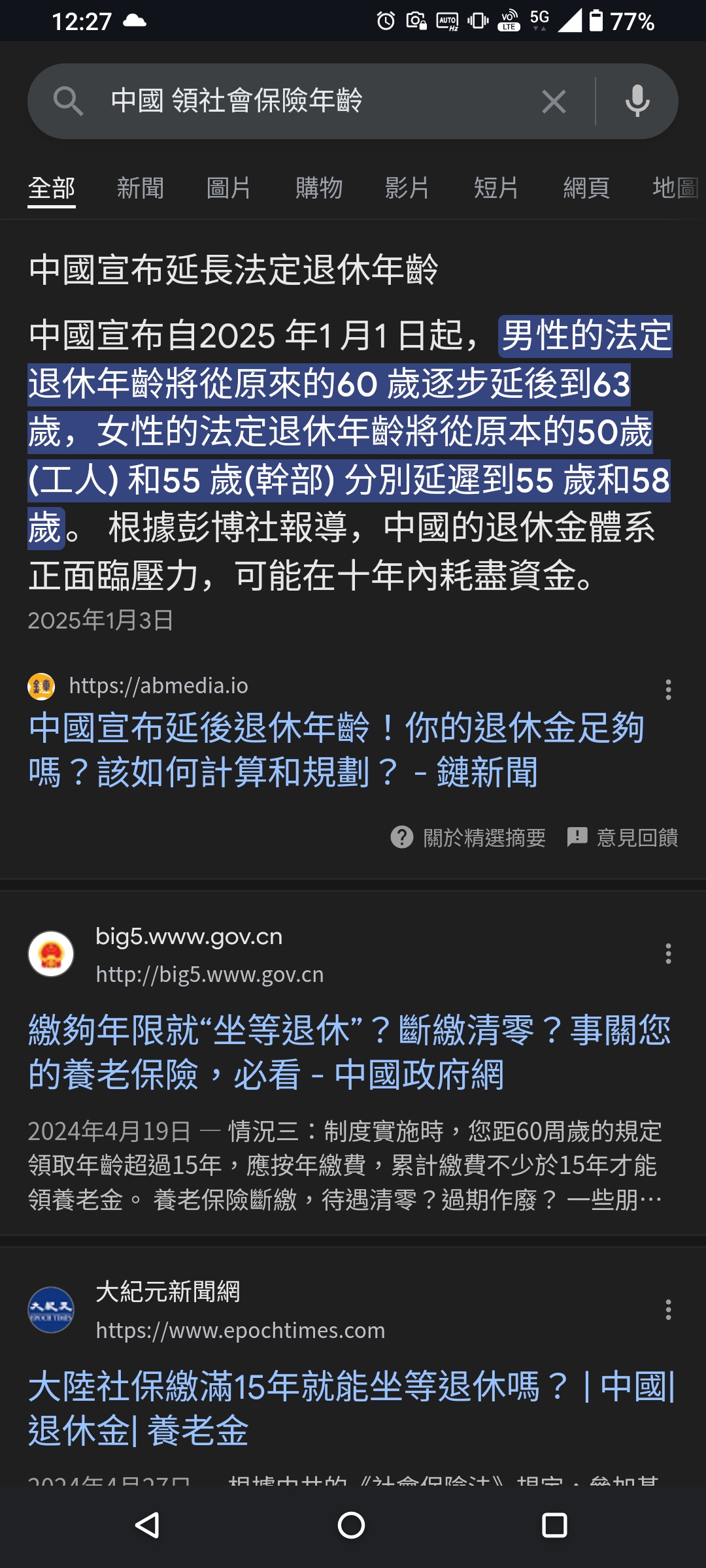Start voice search with the microphone
This screenshot has height=1568, width=706.
point(637,101)
